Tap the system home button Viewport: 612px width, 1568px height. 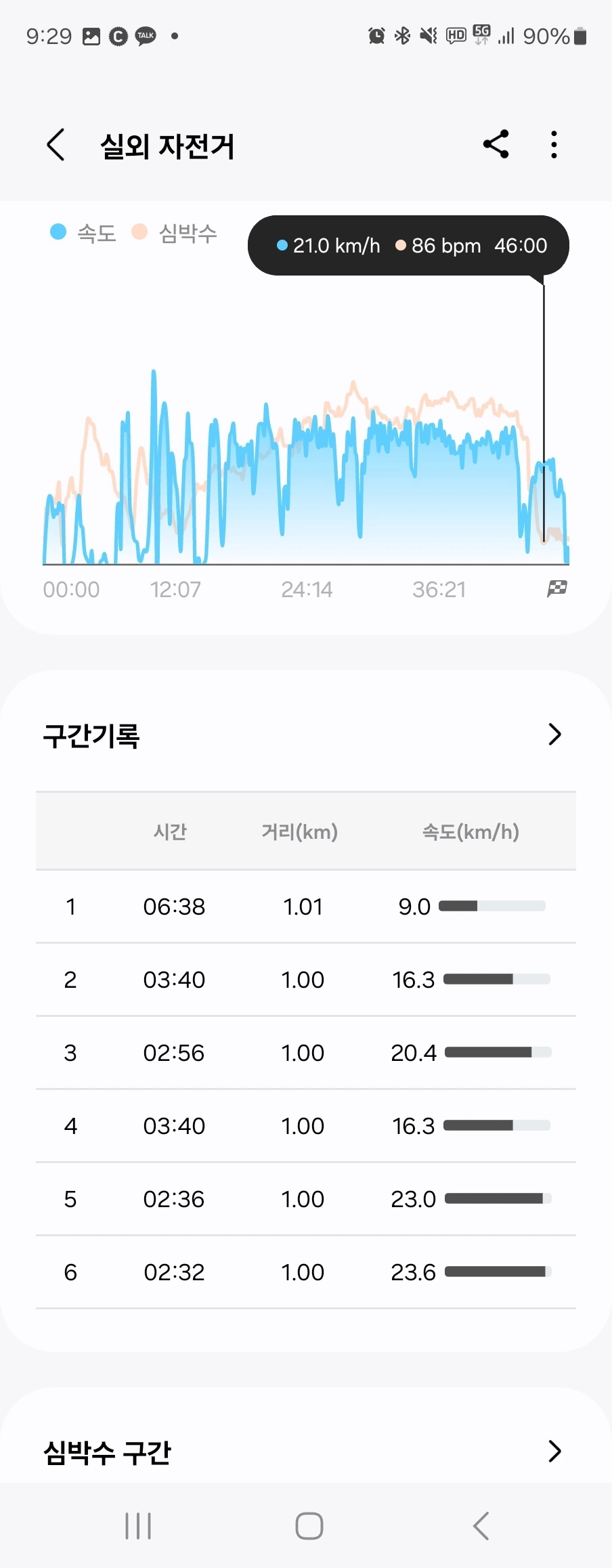(x=309, y=1526)
